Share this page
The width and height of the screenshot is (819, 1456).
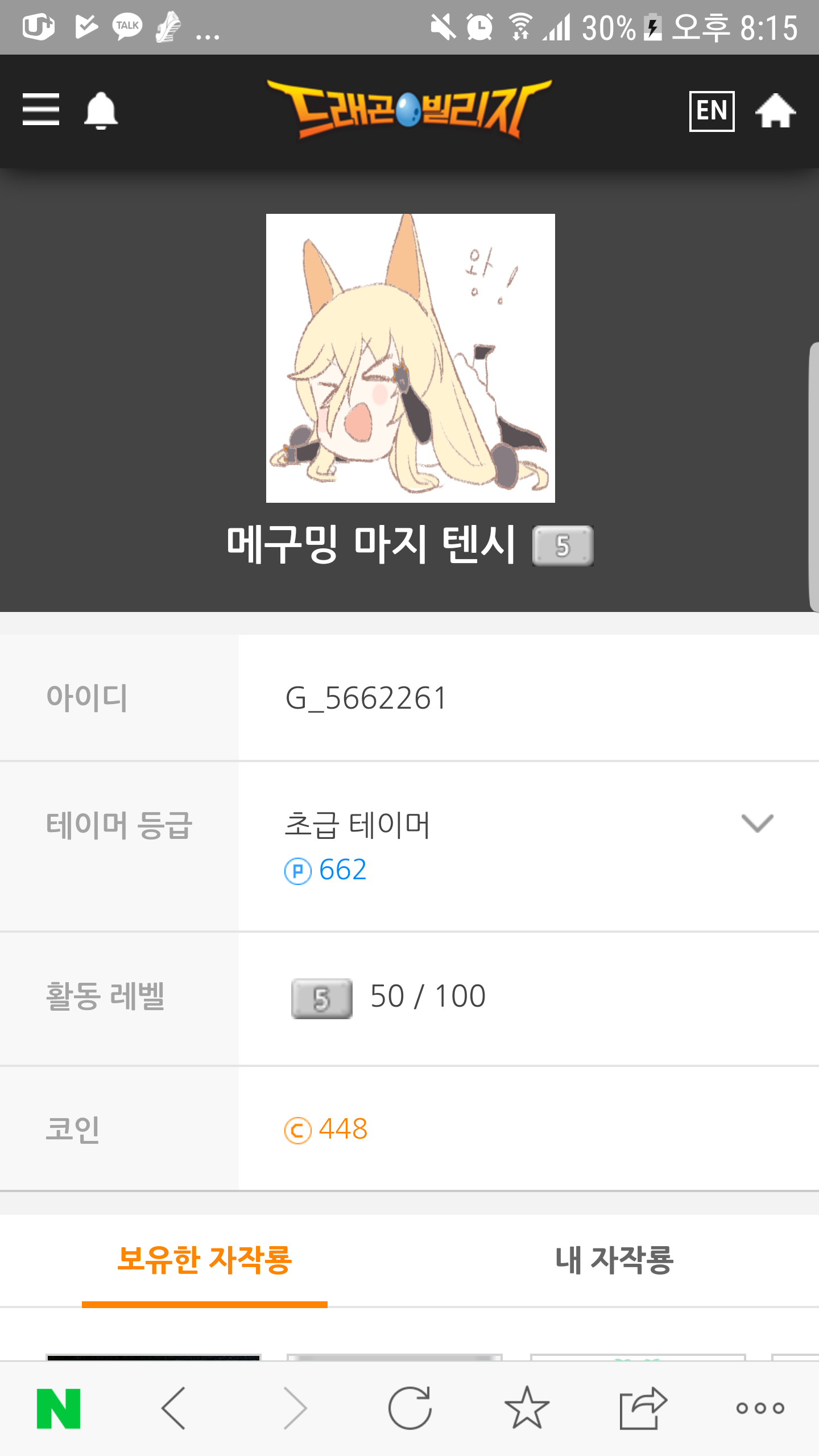point(643,1408)
